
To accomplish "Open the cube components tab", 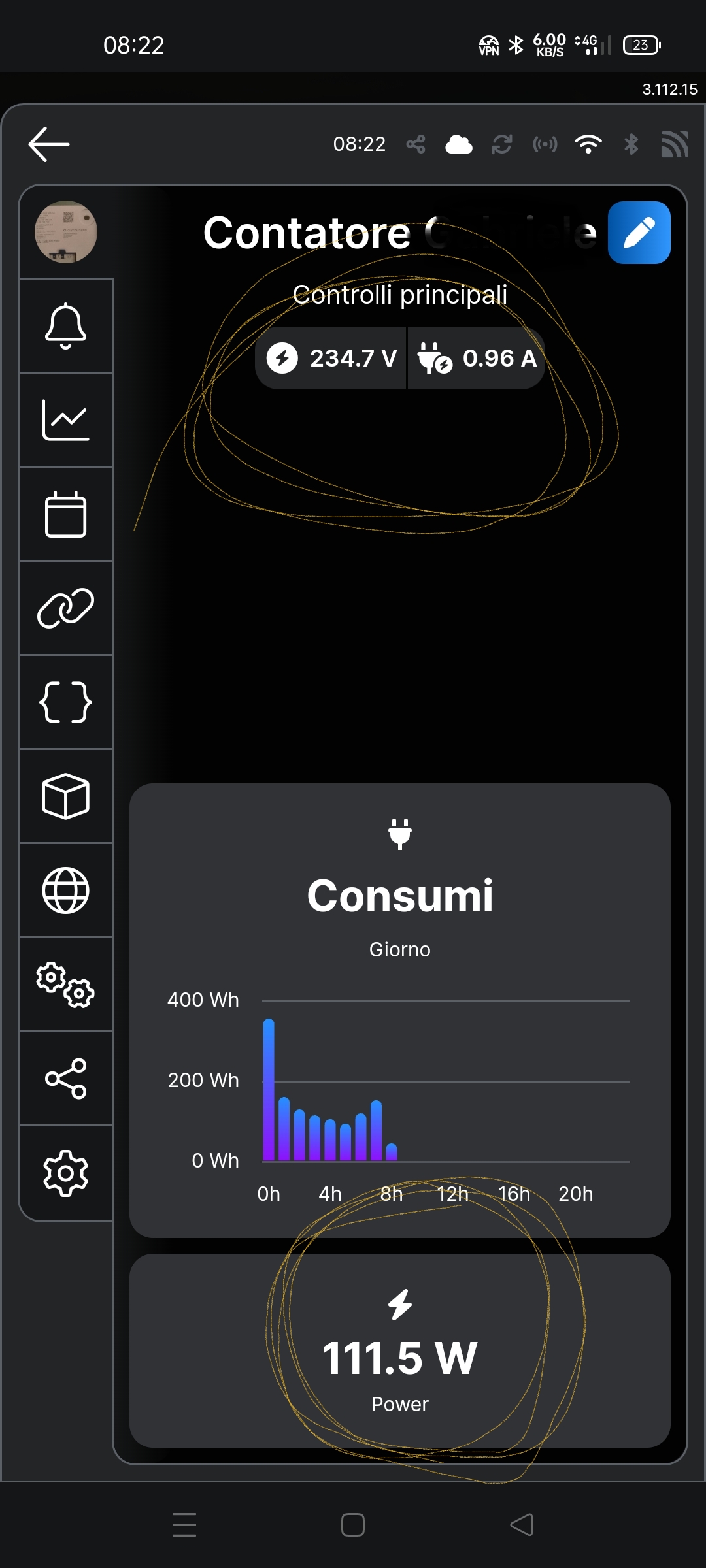I will (65, 796).
